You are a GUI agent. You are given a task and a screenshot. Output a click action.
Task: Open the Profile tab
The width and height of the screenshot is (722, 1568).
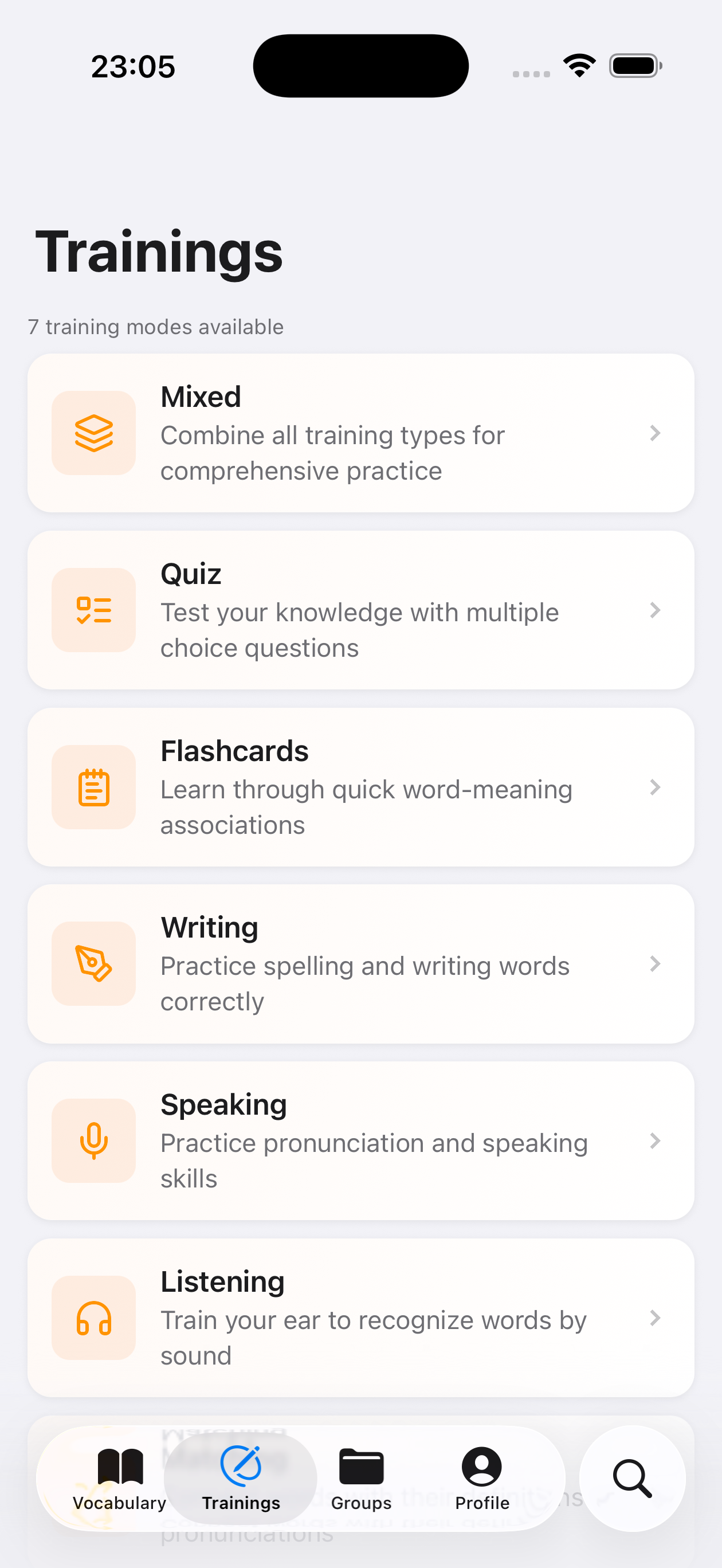[481, 1479]
